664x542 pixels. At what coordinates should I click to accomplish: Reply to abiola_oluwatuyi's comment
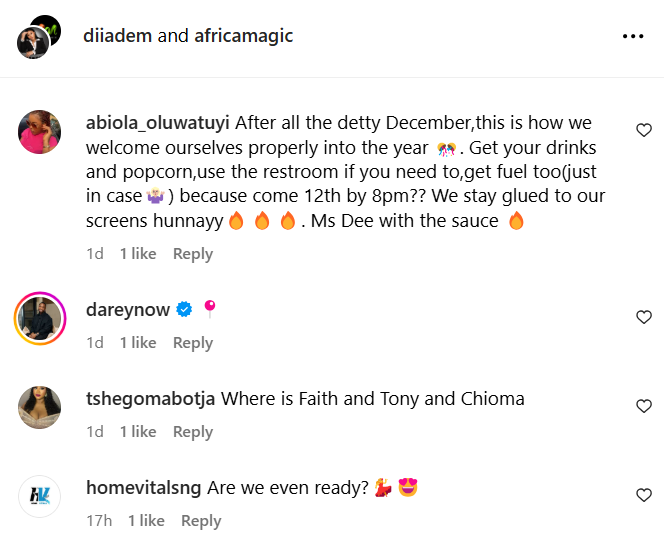coord(193,254)
